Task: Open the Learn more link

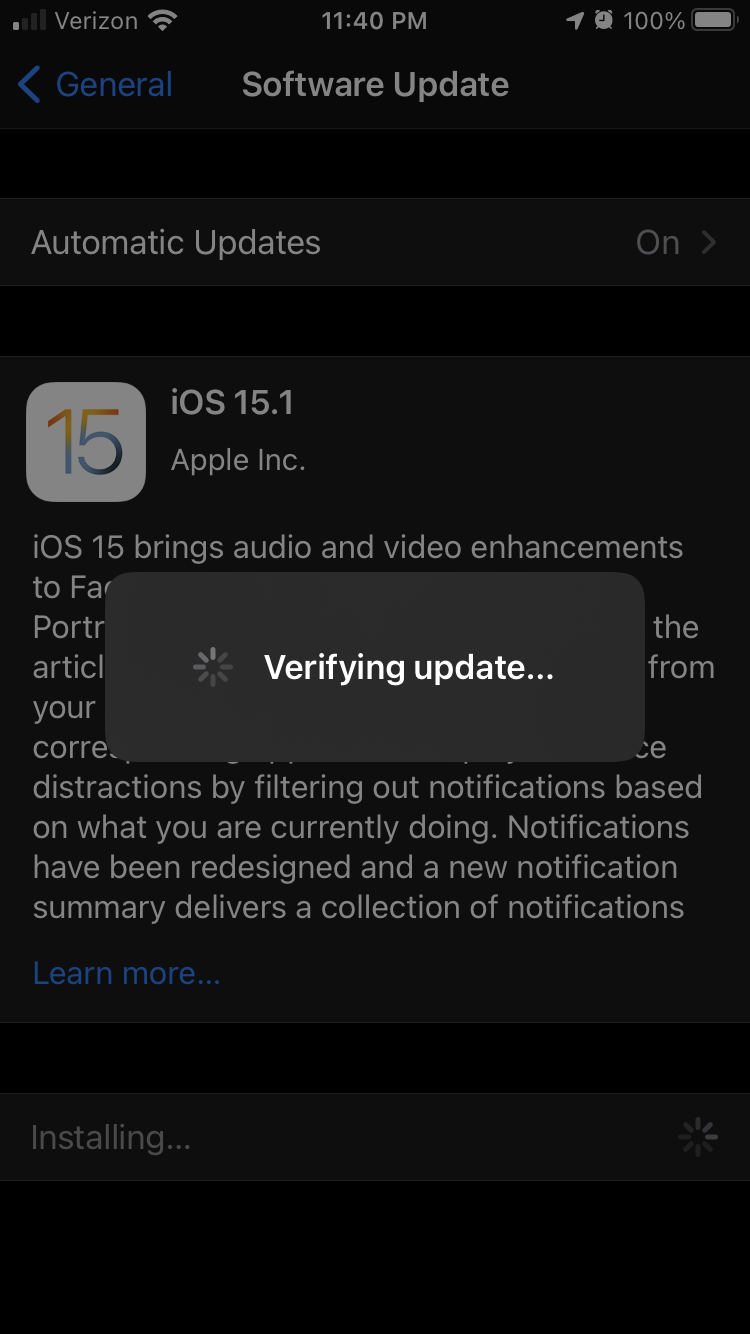Action: click(126, 972)
